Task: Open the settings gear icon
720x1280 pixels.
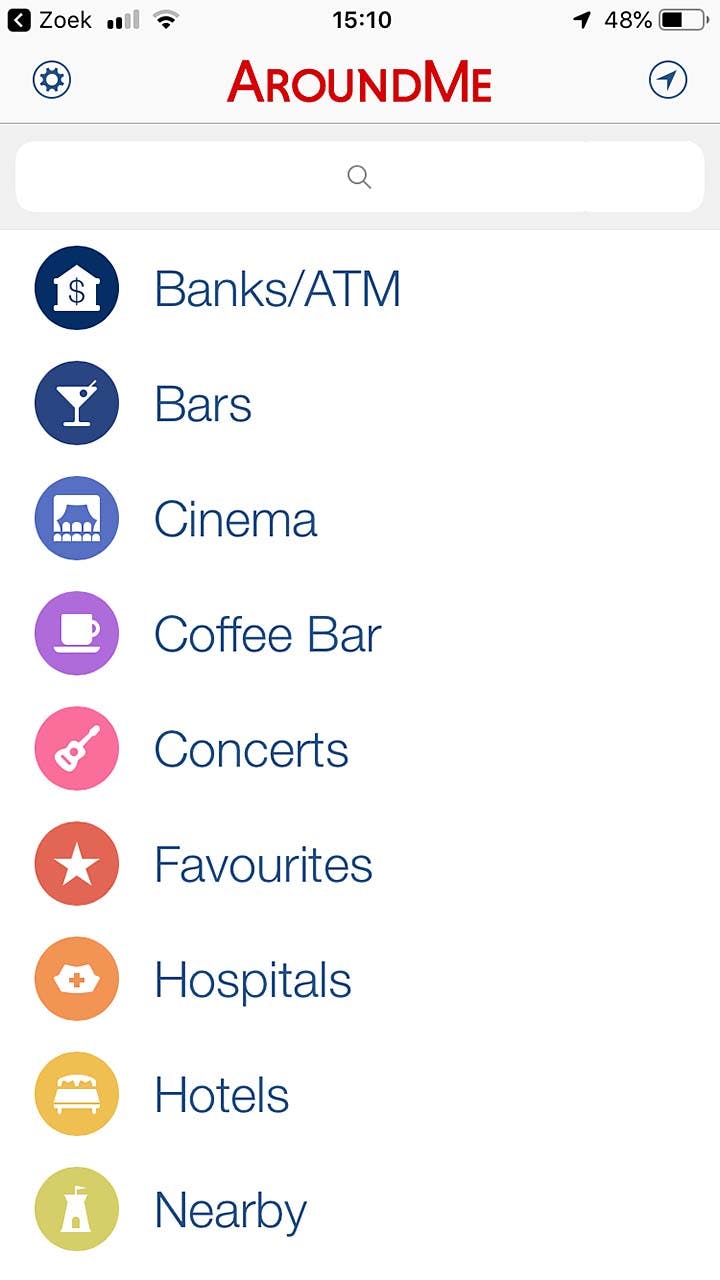Action: 53,81
